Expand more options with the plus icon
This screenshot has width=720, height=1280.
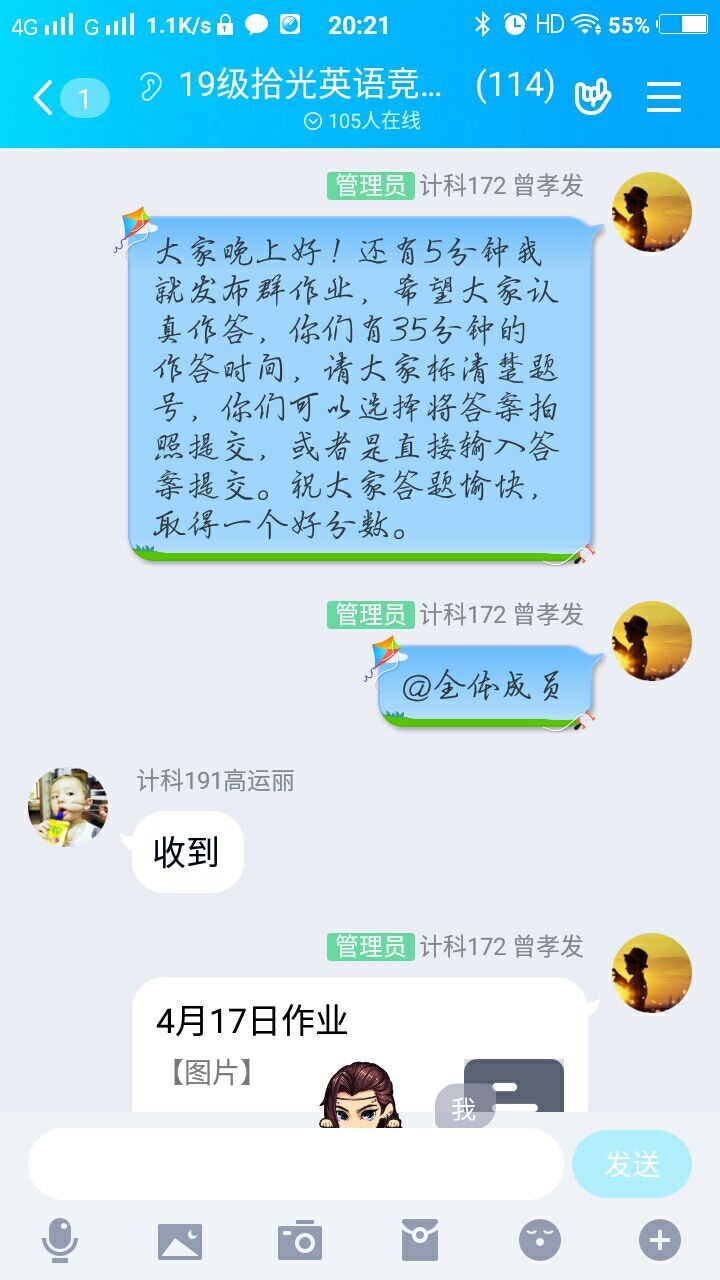tap(660, 1241)
